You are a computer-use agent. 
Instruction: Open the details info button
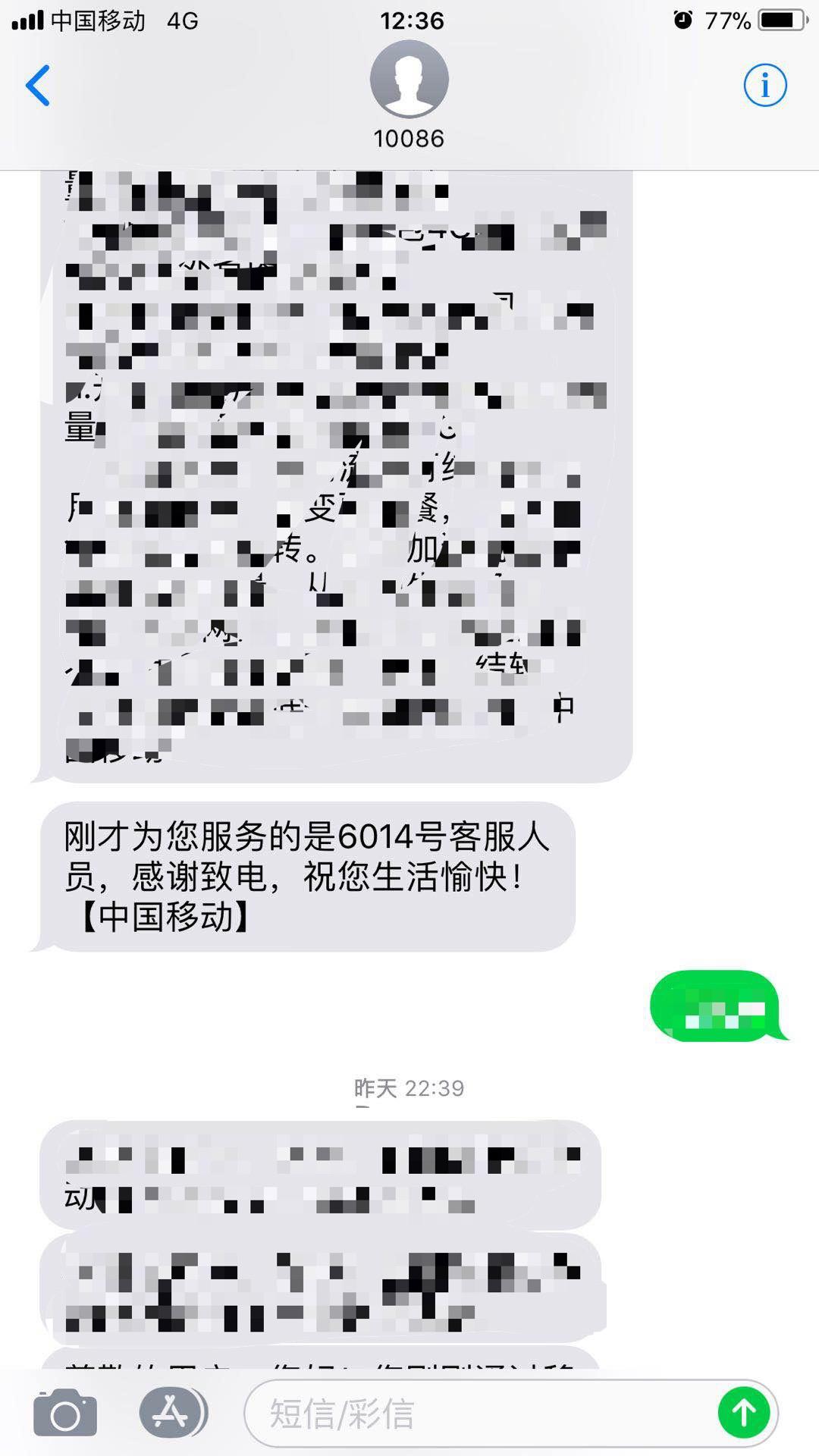(764, 85)
